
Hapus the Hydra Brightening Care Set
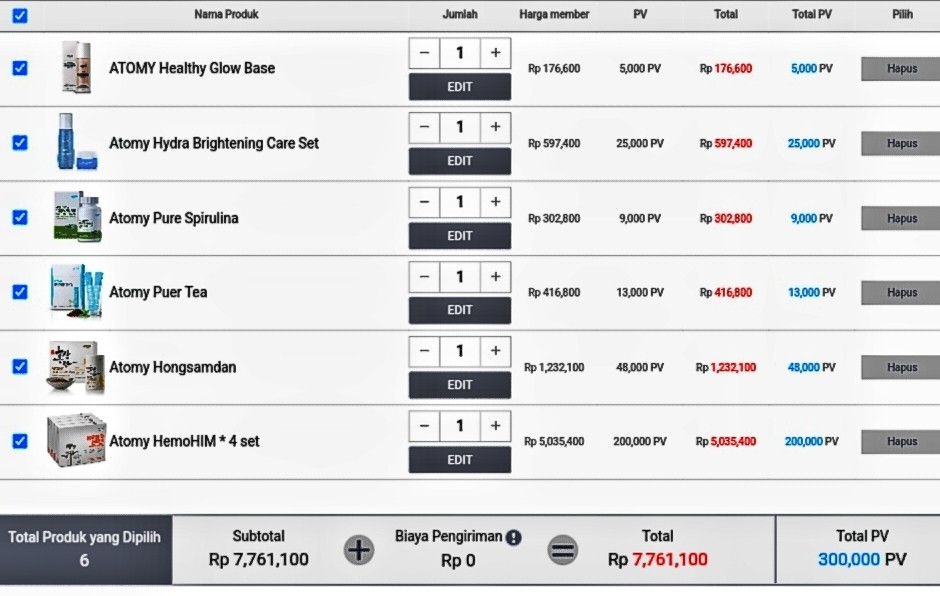pyautogui.click(x=900, y=144)
